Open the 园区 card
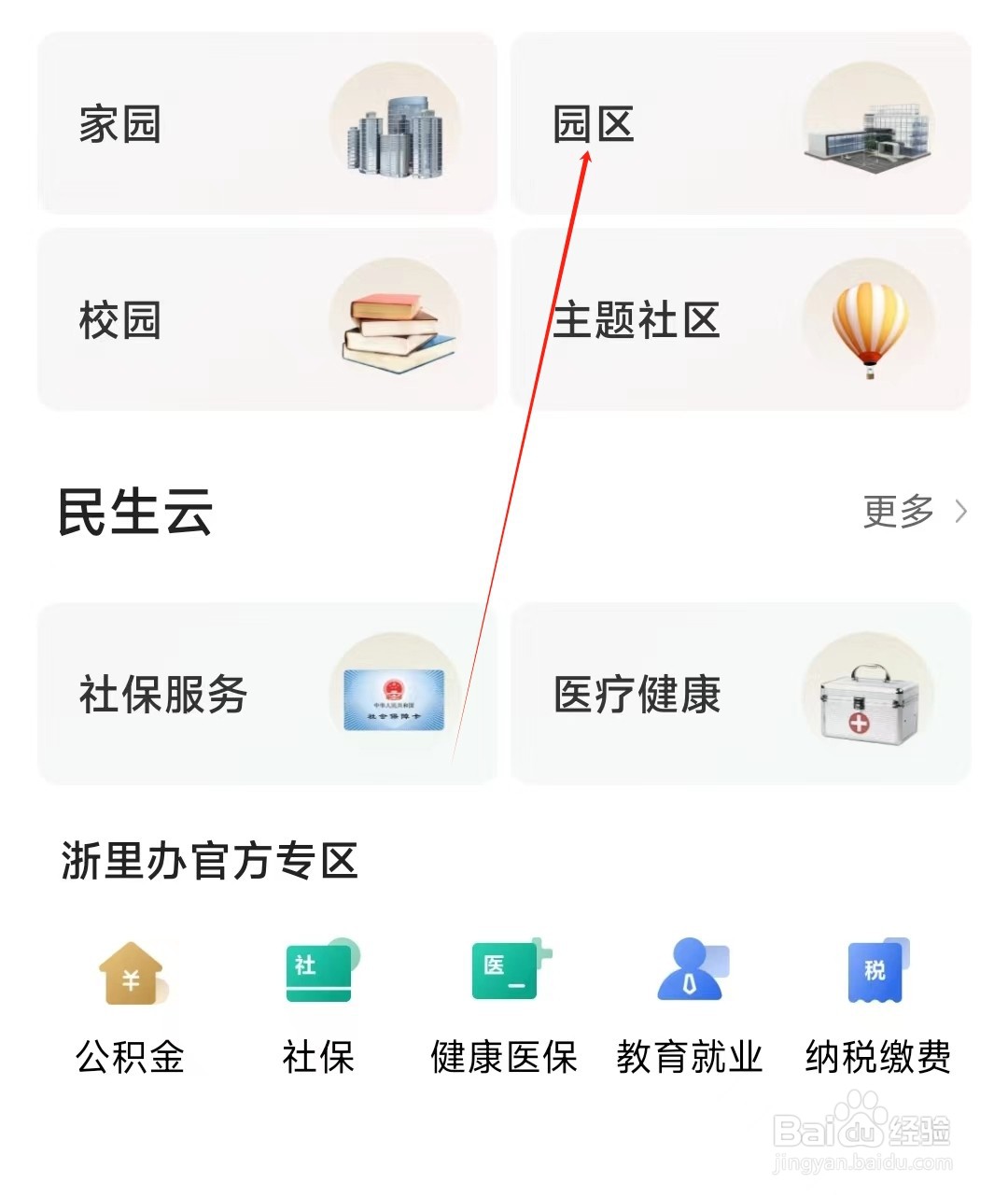The image size is (1008, 1197). (x=741, y=124)
